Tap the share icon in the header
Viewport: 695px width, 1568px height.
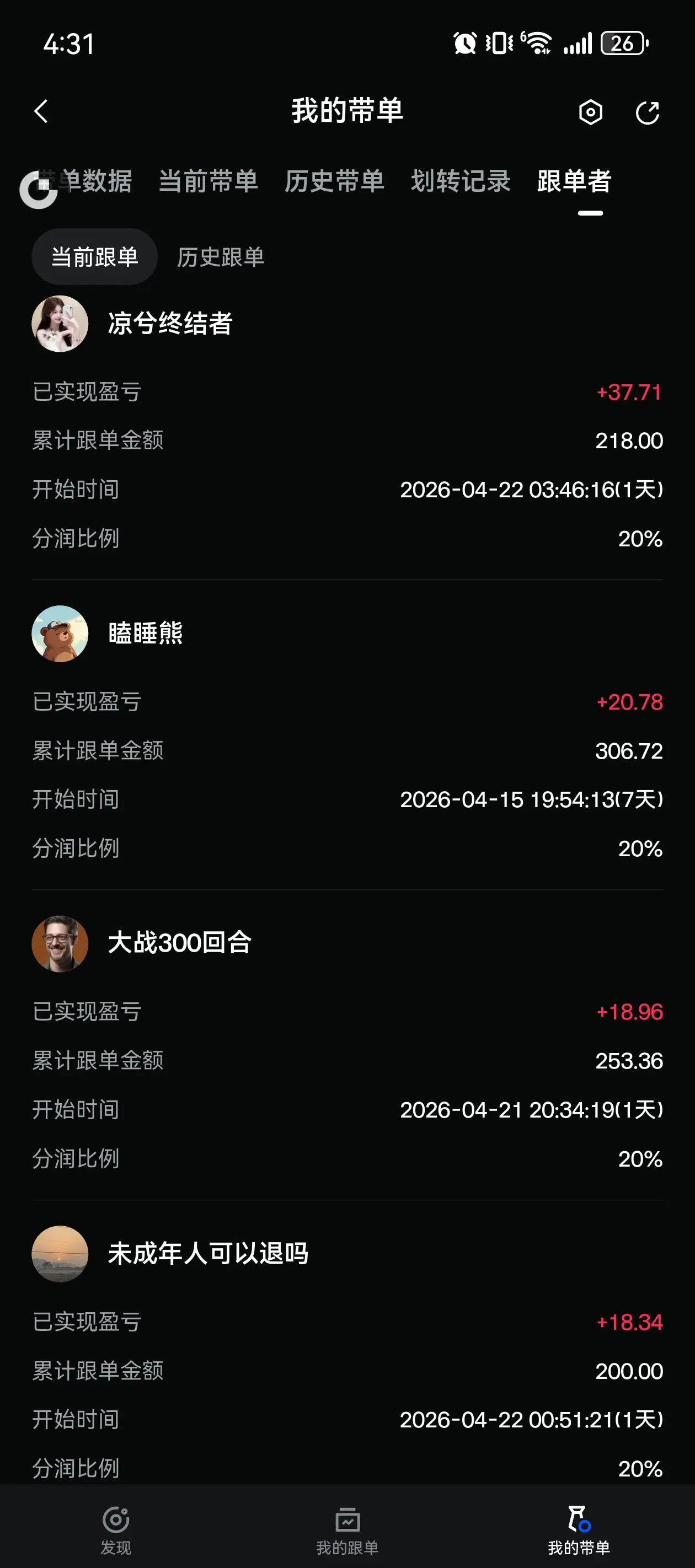(647, 112)
